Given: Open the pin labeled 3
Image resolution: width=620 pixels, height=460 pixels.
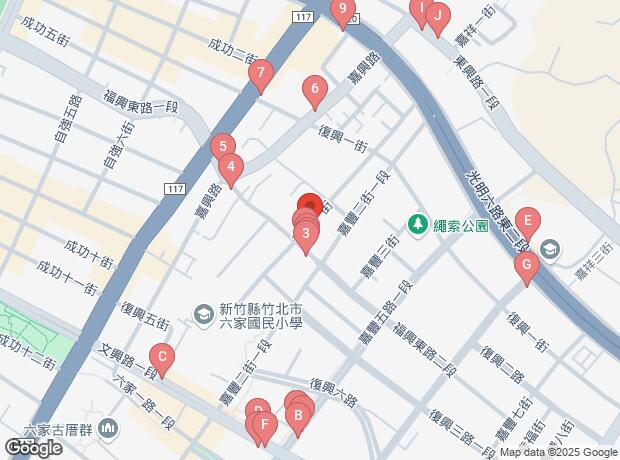Looking at the screenshot, I should point(305,236).
